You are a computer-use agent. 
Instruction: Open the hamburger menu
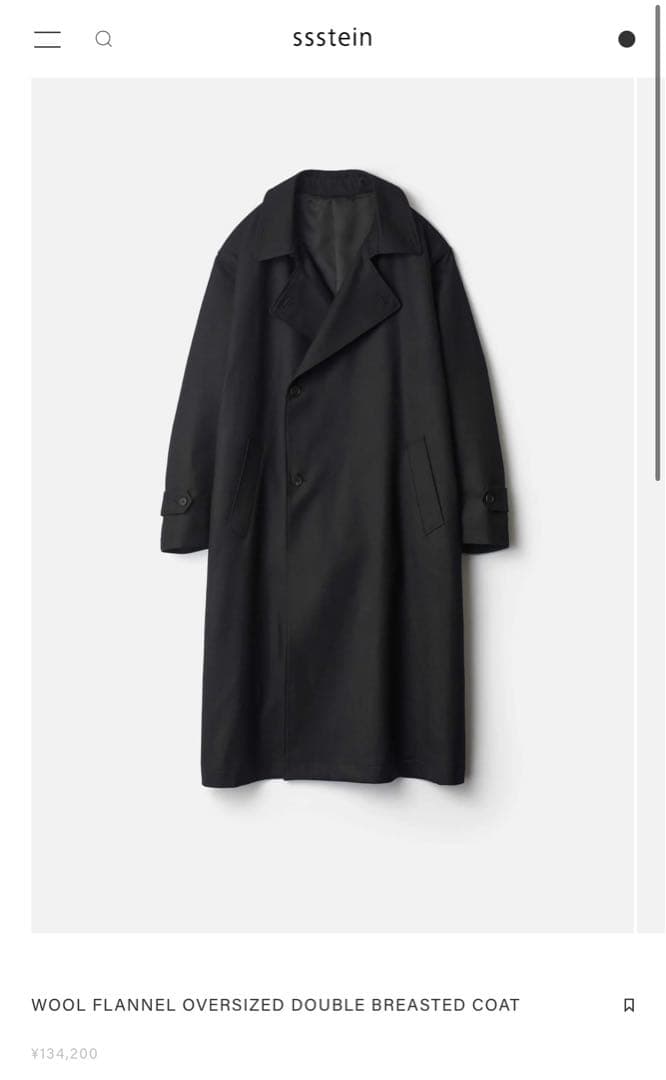click(x=47, y=40)
